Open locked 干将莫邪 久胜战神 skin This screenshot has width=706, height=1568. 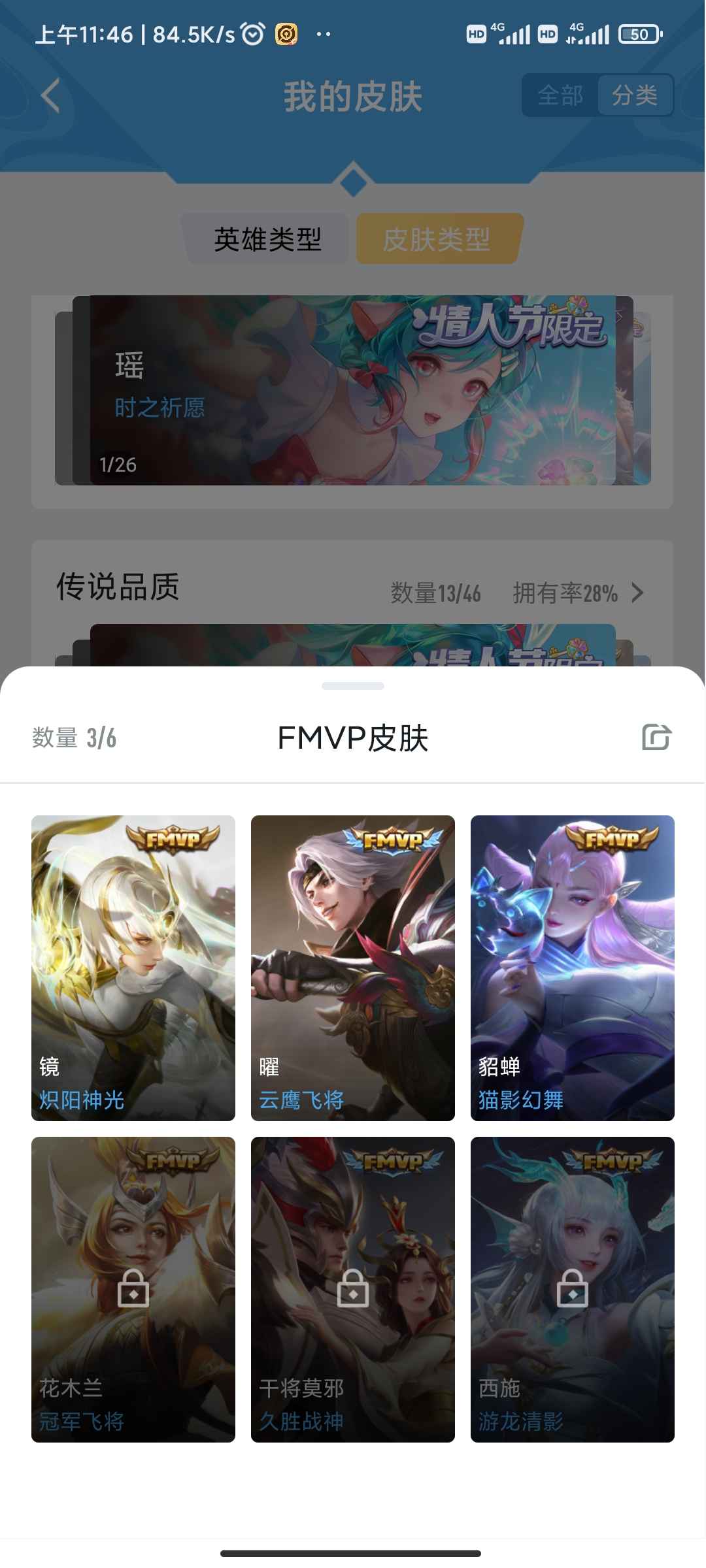(x=353, y=1289)
